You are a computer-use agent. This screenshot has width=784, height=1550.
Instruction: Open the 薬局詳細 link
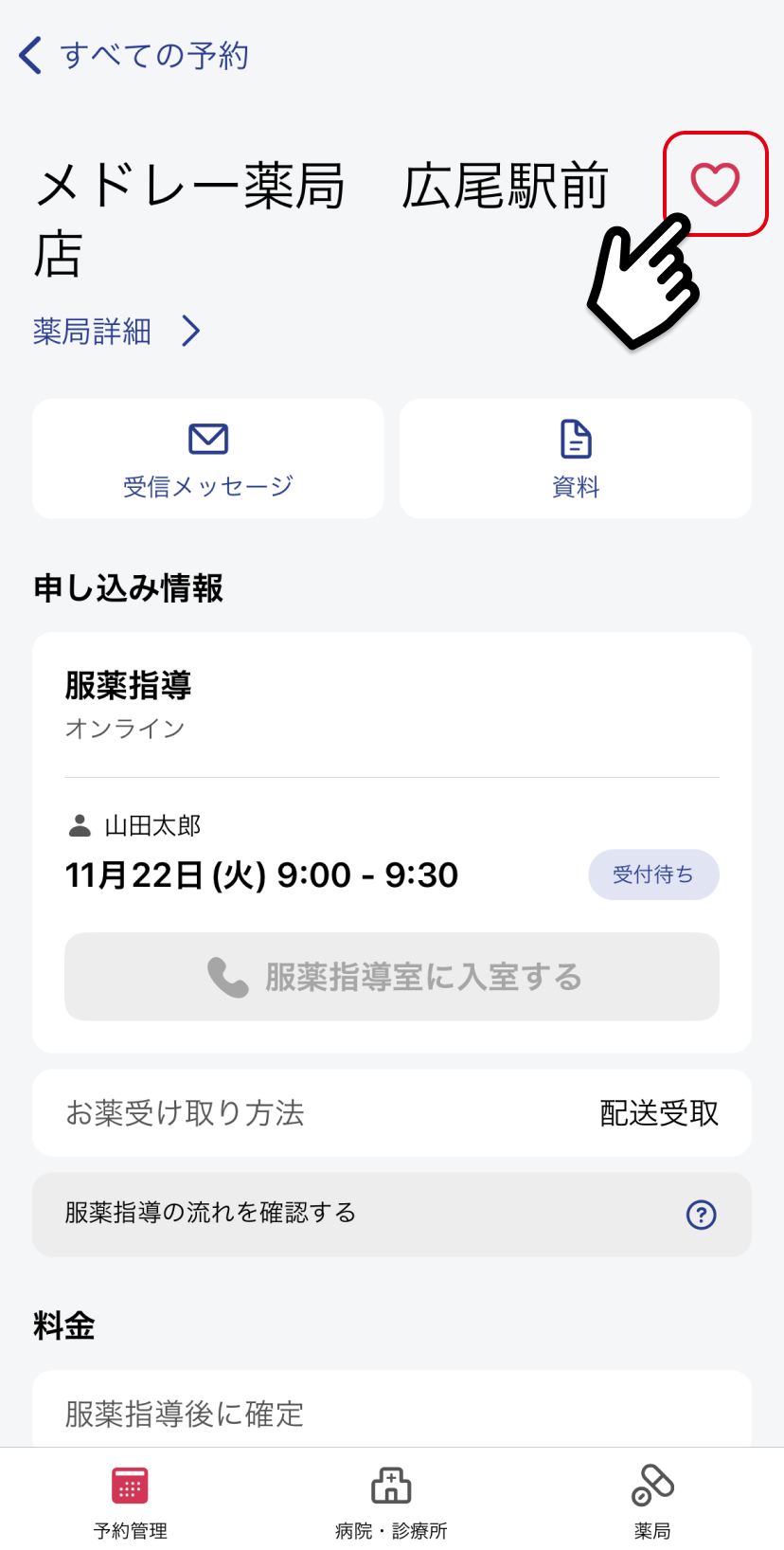(x=117, y=331)
